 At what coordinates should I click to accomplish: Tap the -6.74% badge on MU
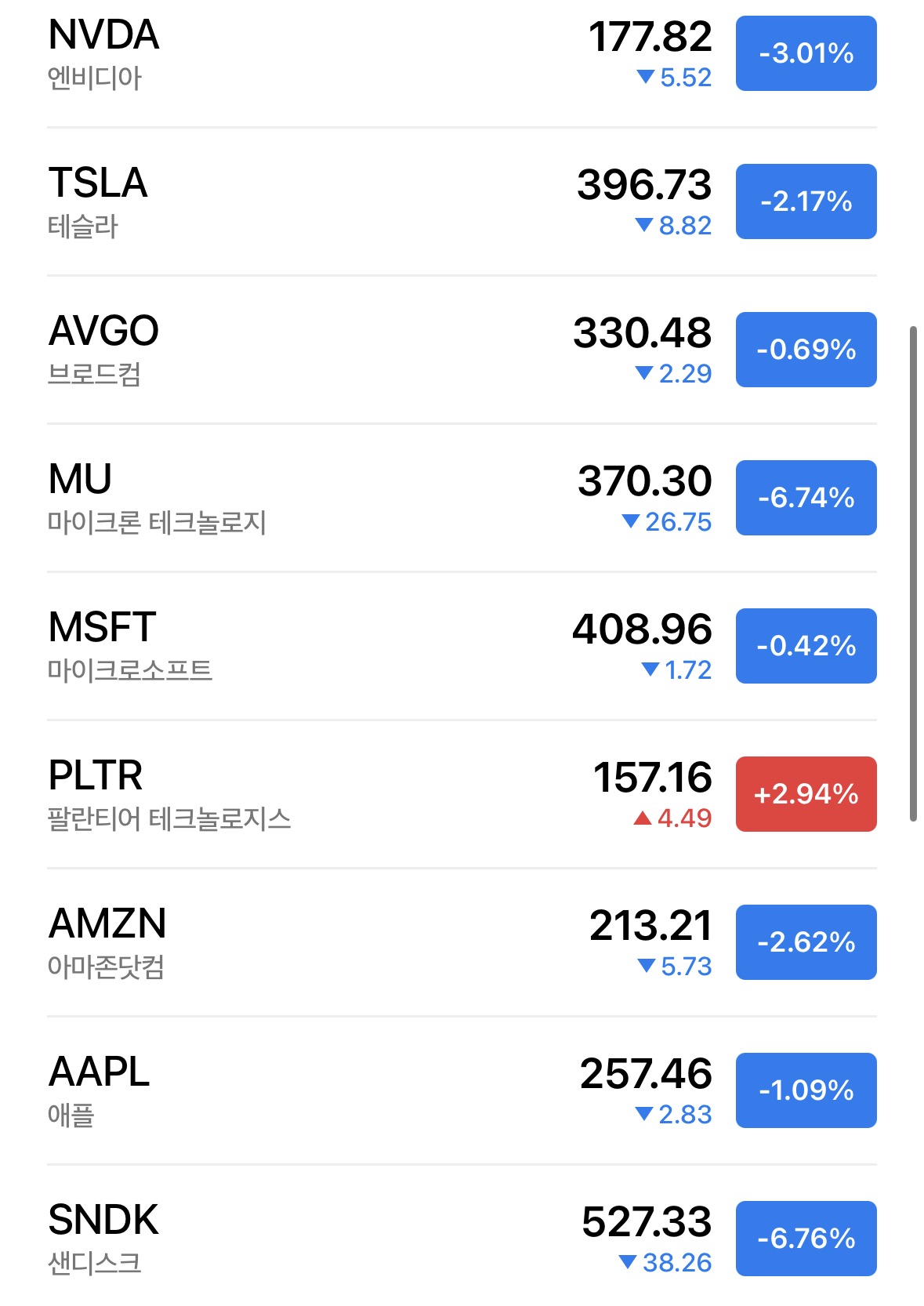coord(806,498)
